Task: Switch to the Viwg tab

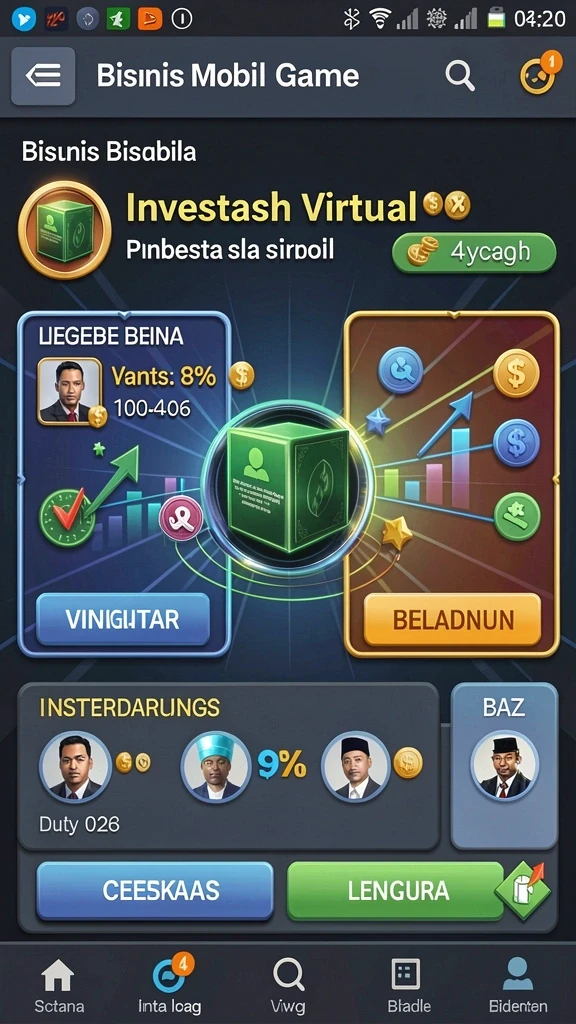Action: pyautogui.click(x=288, y=985)
